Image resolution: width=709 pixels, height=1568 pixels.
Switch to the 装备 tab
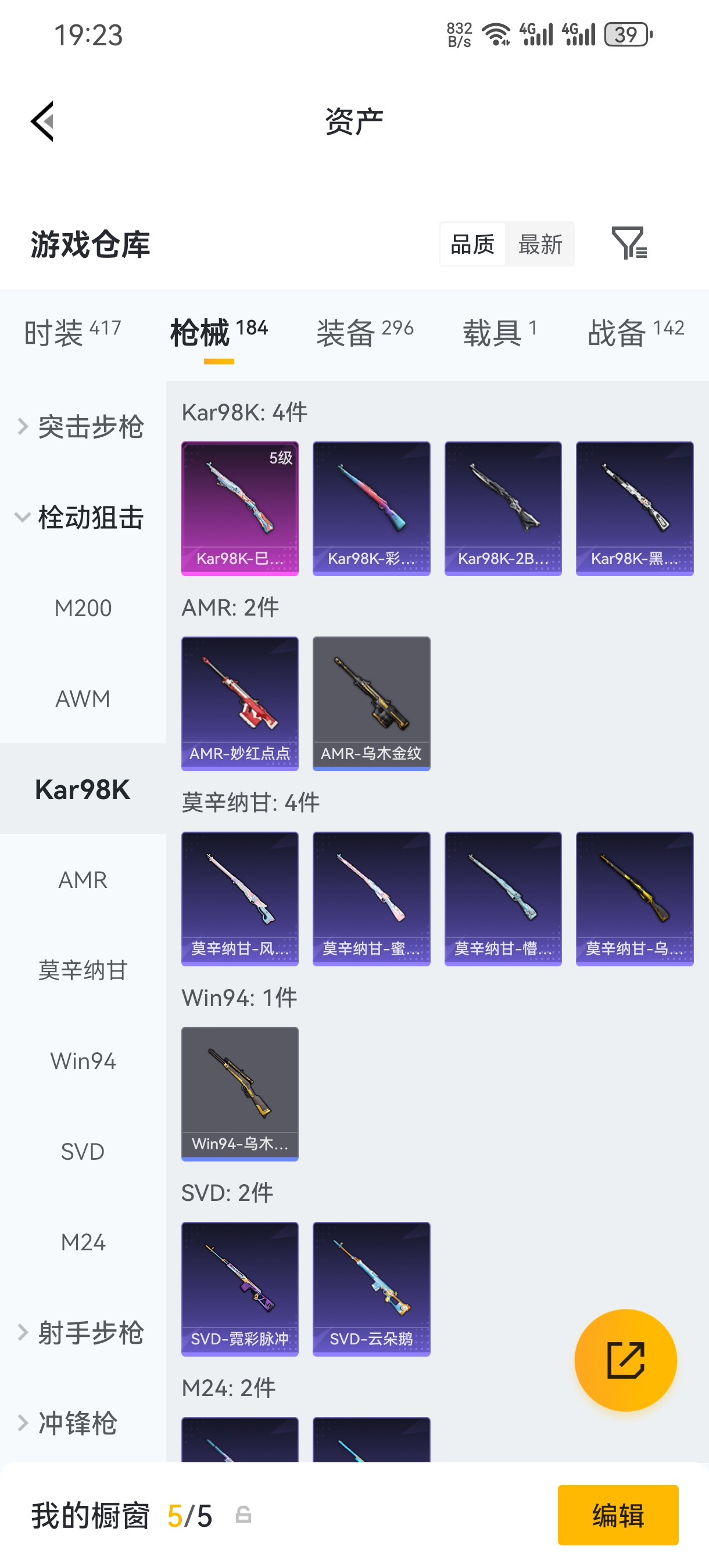[364, 332]
